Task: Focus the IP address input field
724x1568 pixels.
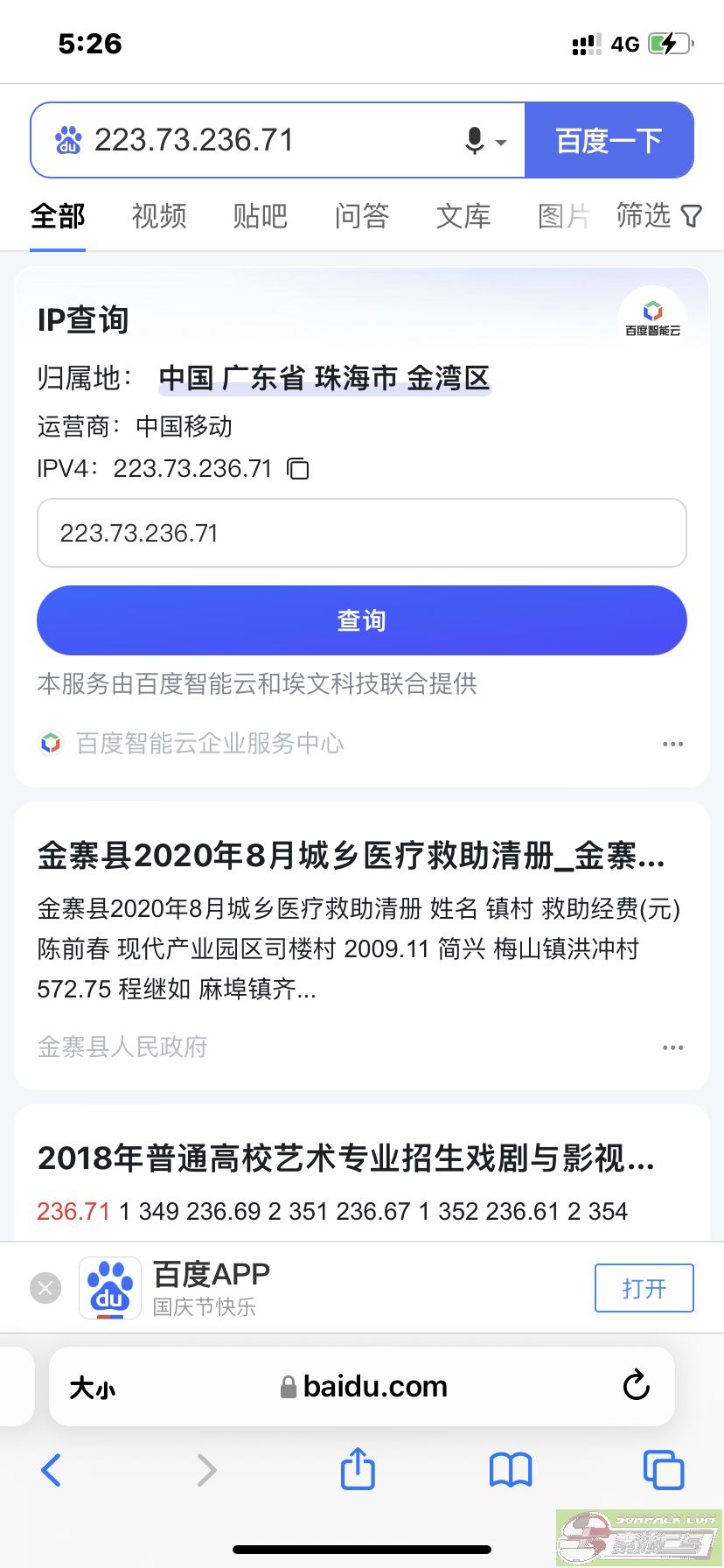Action: click(361, 533)
